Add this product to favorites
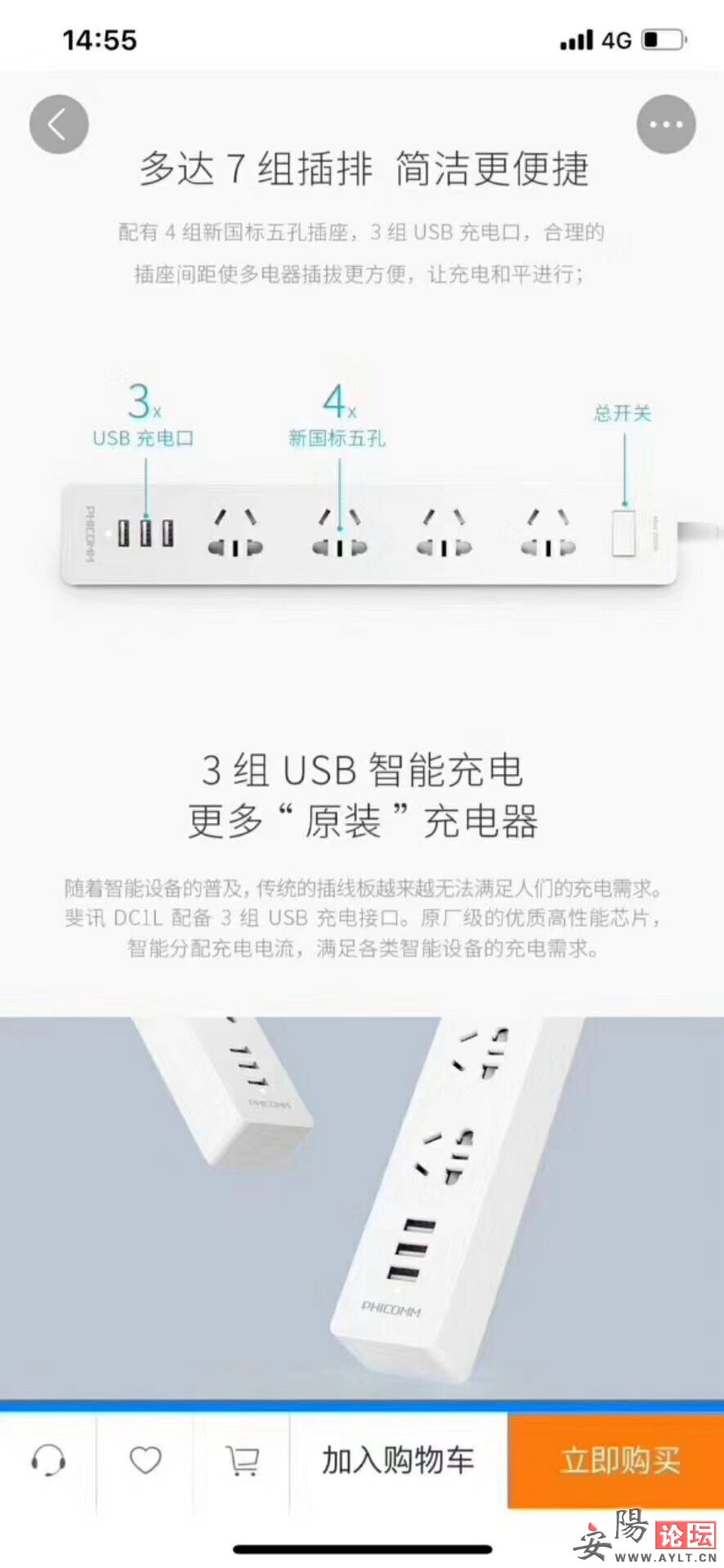This screenshot has width=724, height=1568. [145, 1460]
